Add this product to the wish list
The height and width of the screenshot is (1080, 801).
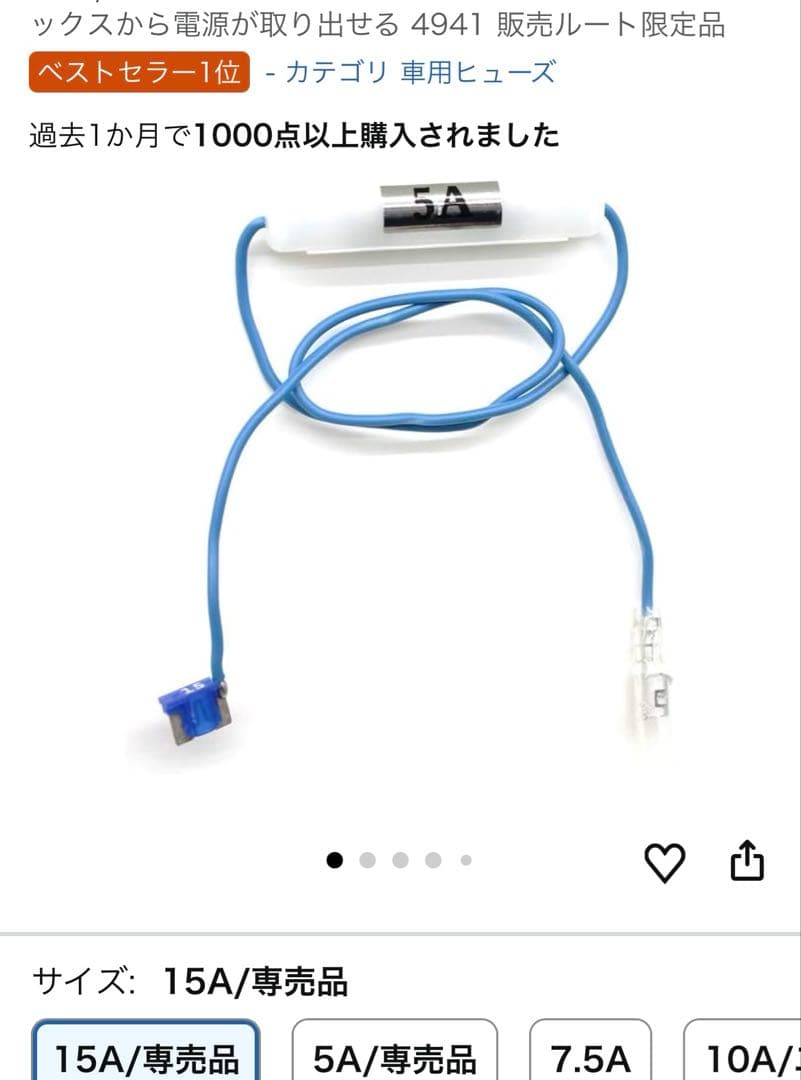click(664, 861)
